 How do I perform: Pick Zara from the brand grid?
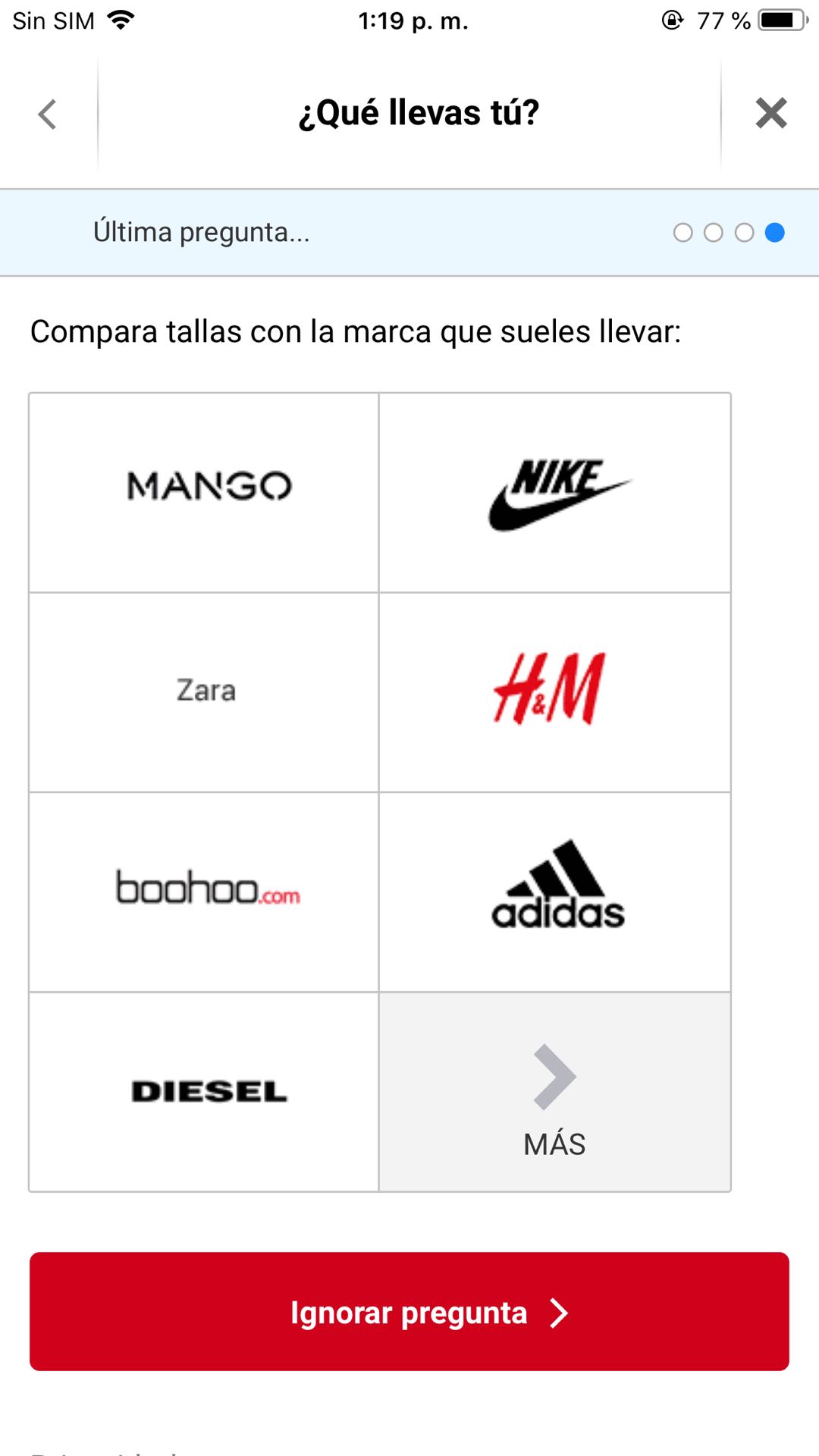coord(204,692)
